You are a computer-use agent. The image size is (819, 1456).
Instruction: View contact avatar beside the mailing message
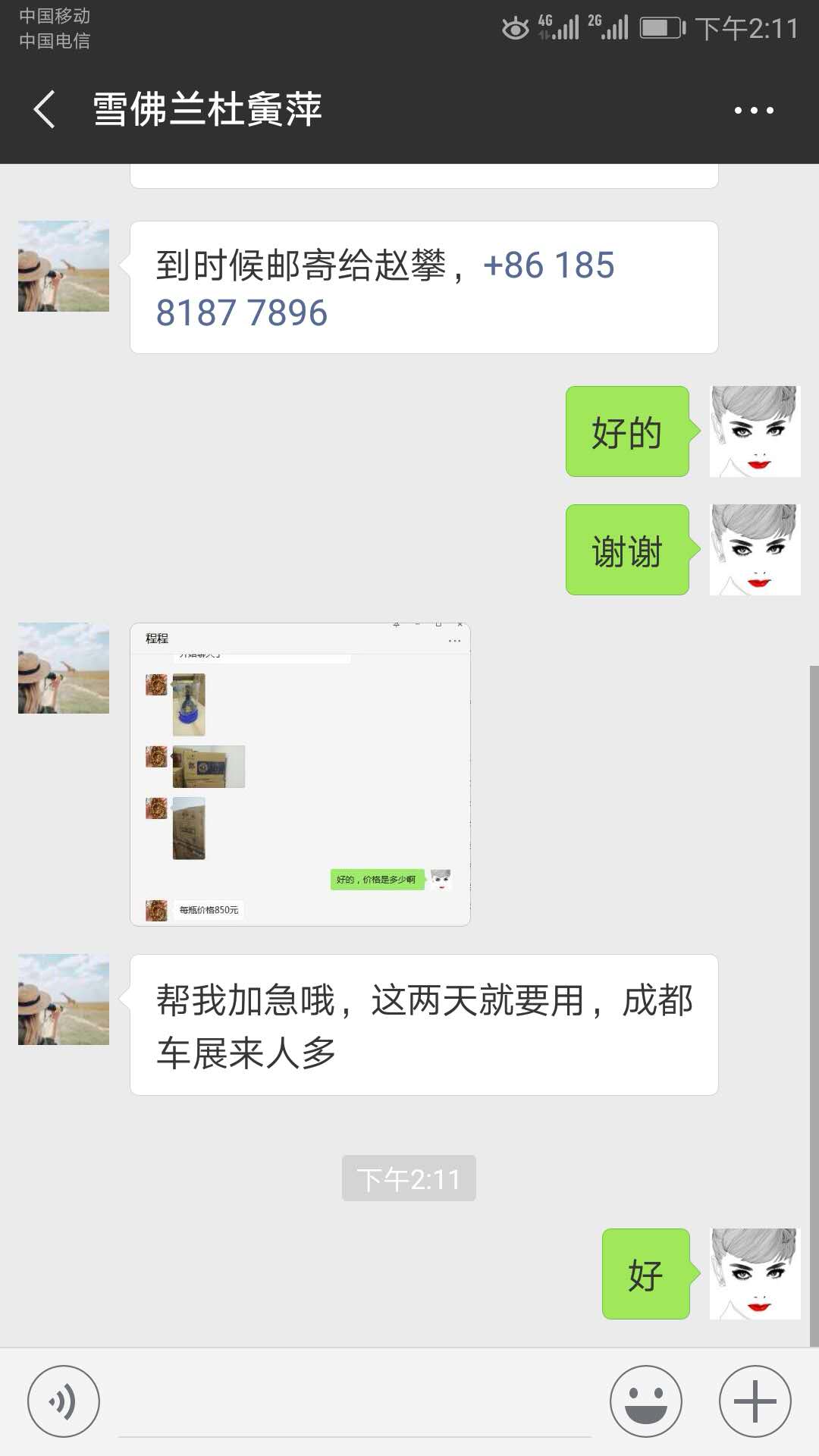click(x=64, y=266)
